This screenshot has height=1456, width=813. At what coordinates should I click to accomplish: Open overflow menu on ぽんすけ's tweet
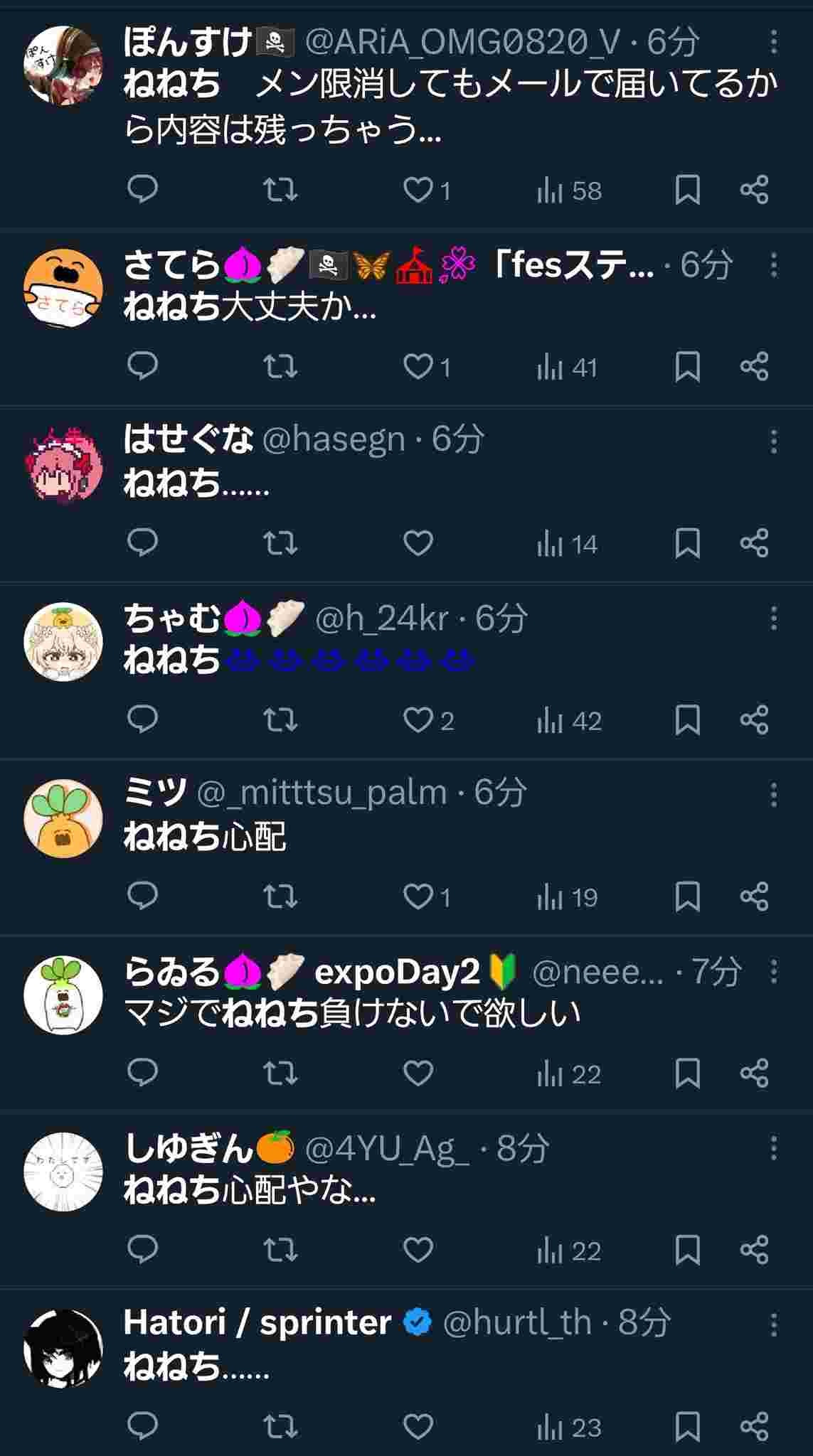(x=774, y=42)
